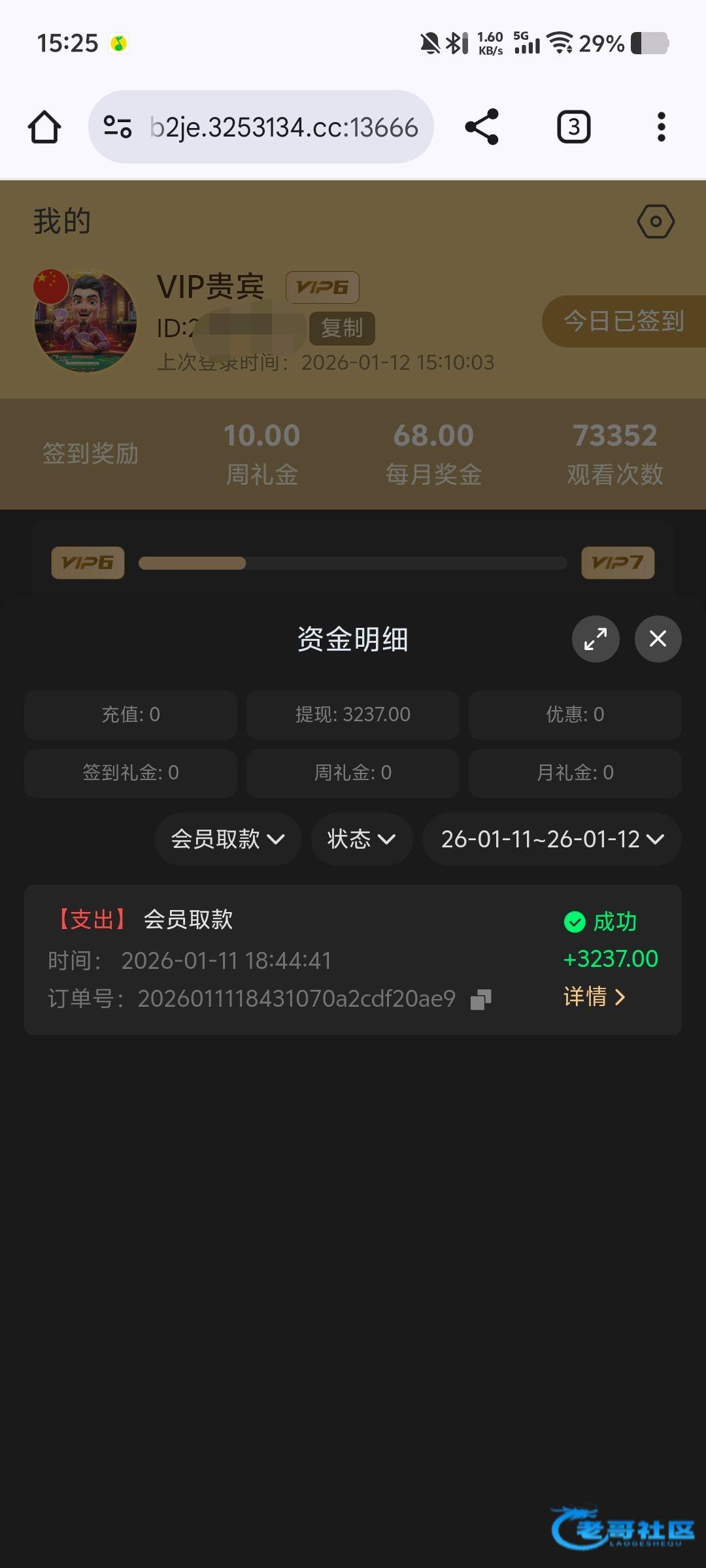Open the browser overflow menu
Viewport: 706px width, 1568px height.
(x=661, y=127)
